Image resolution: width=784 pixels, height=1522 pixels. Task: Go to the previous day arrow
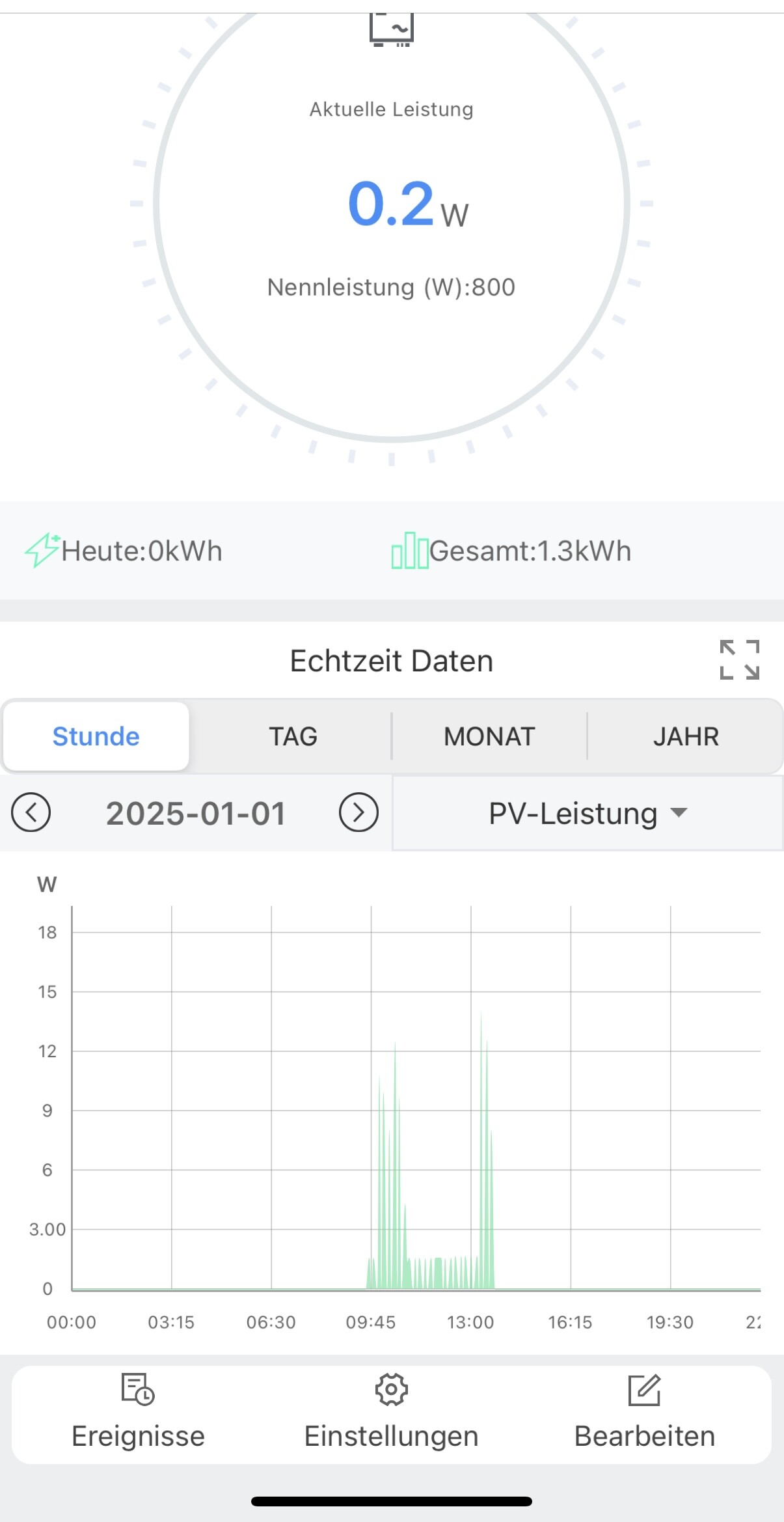(x=31, y=812)
